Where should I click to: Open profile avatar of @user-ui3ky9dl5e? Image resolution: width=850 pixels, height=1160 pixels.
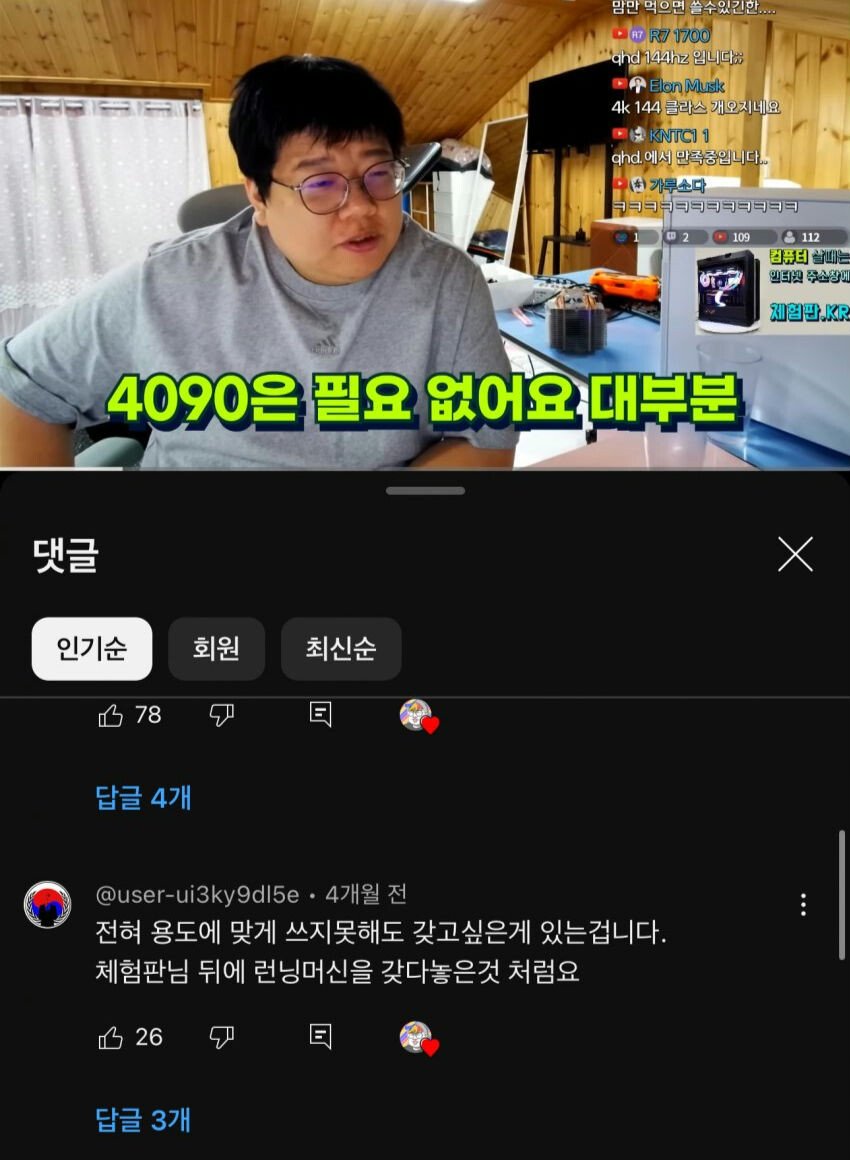click(x=47, y=905)
